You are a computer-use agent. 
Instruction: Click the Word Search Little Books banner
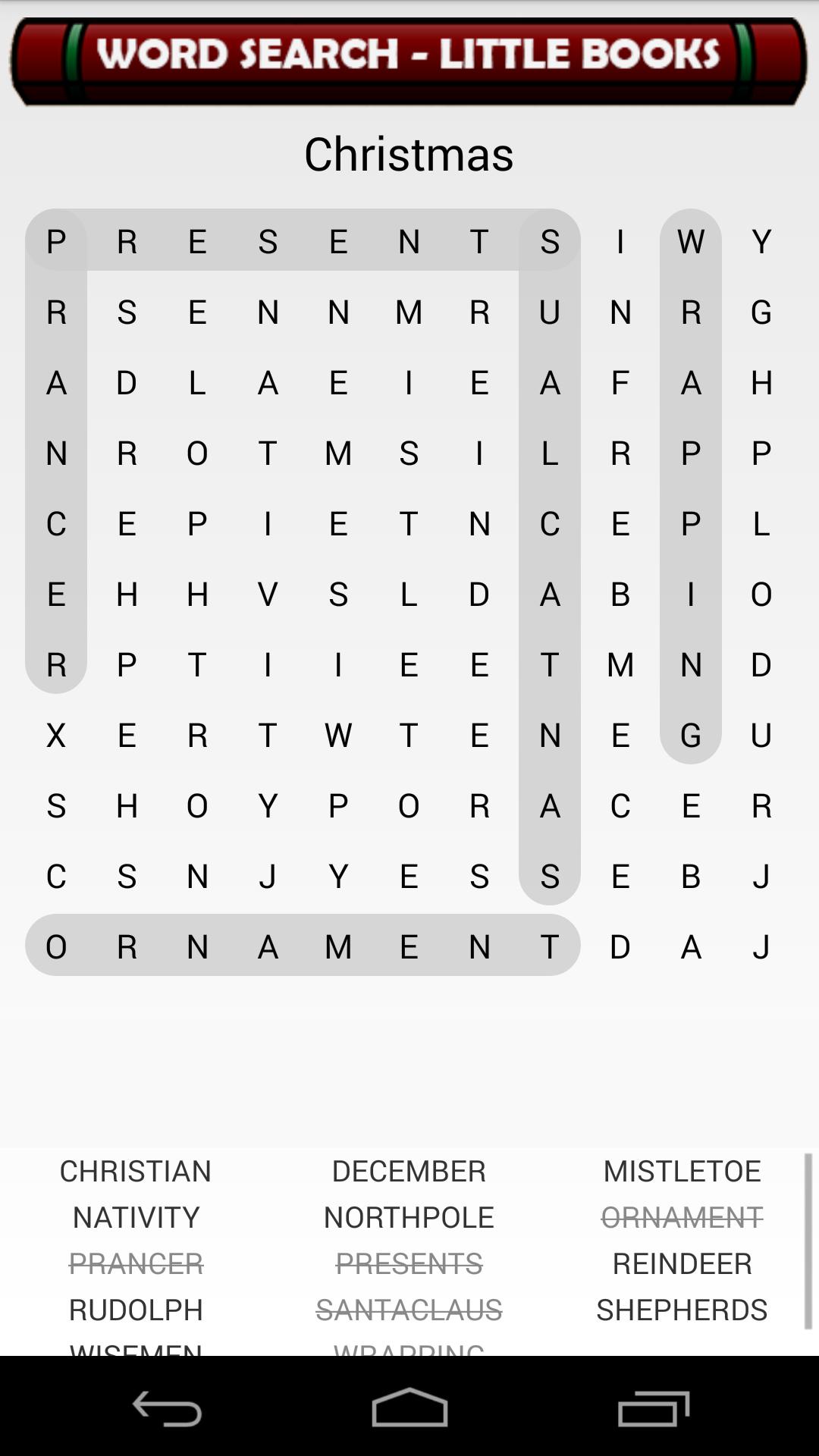[409, 55]
